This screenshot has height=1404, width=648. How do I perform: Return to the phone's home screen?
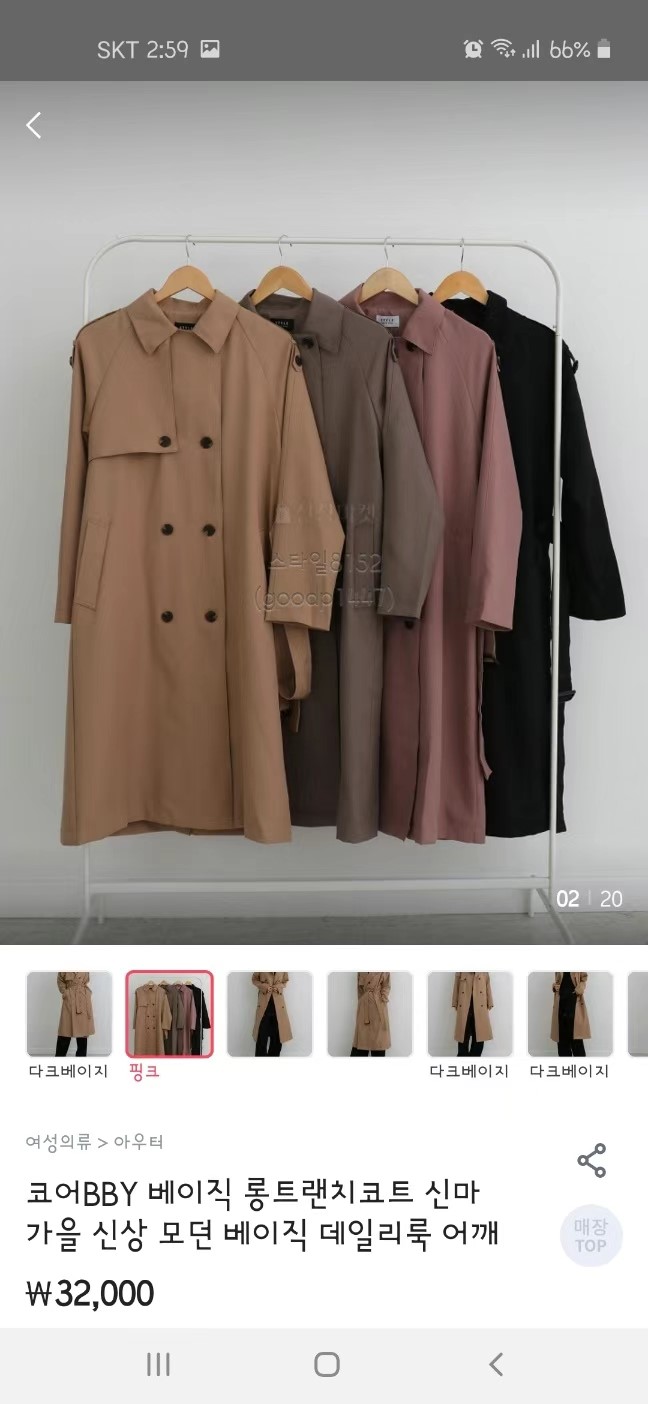click(326, 1364)
